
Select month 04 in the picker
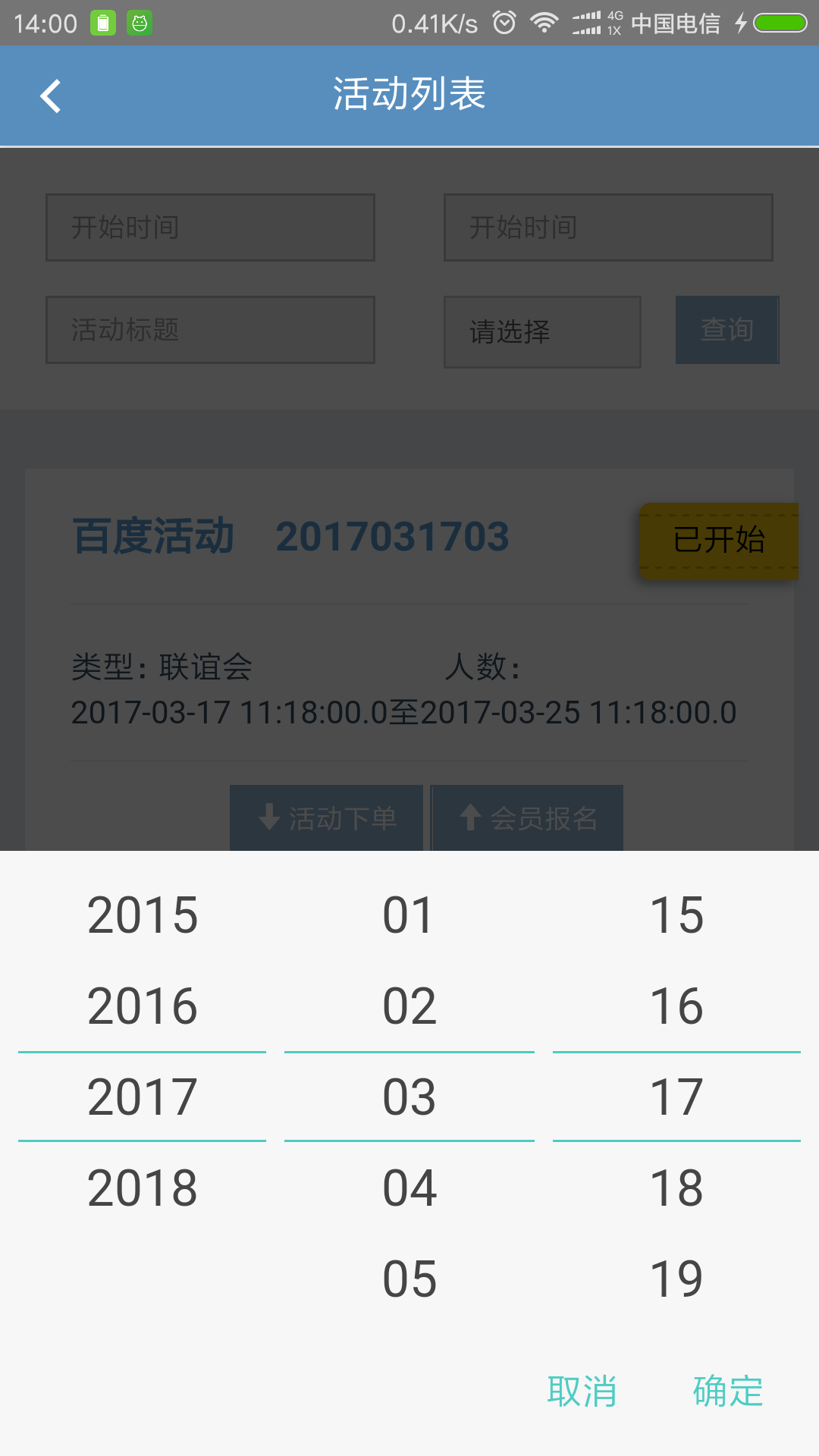coord(409,1188)
